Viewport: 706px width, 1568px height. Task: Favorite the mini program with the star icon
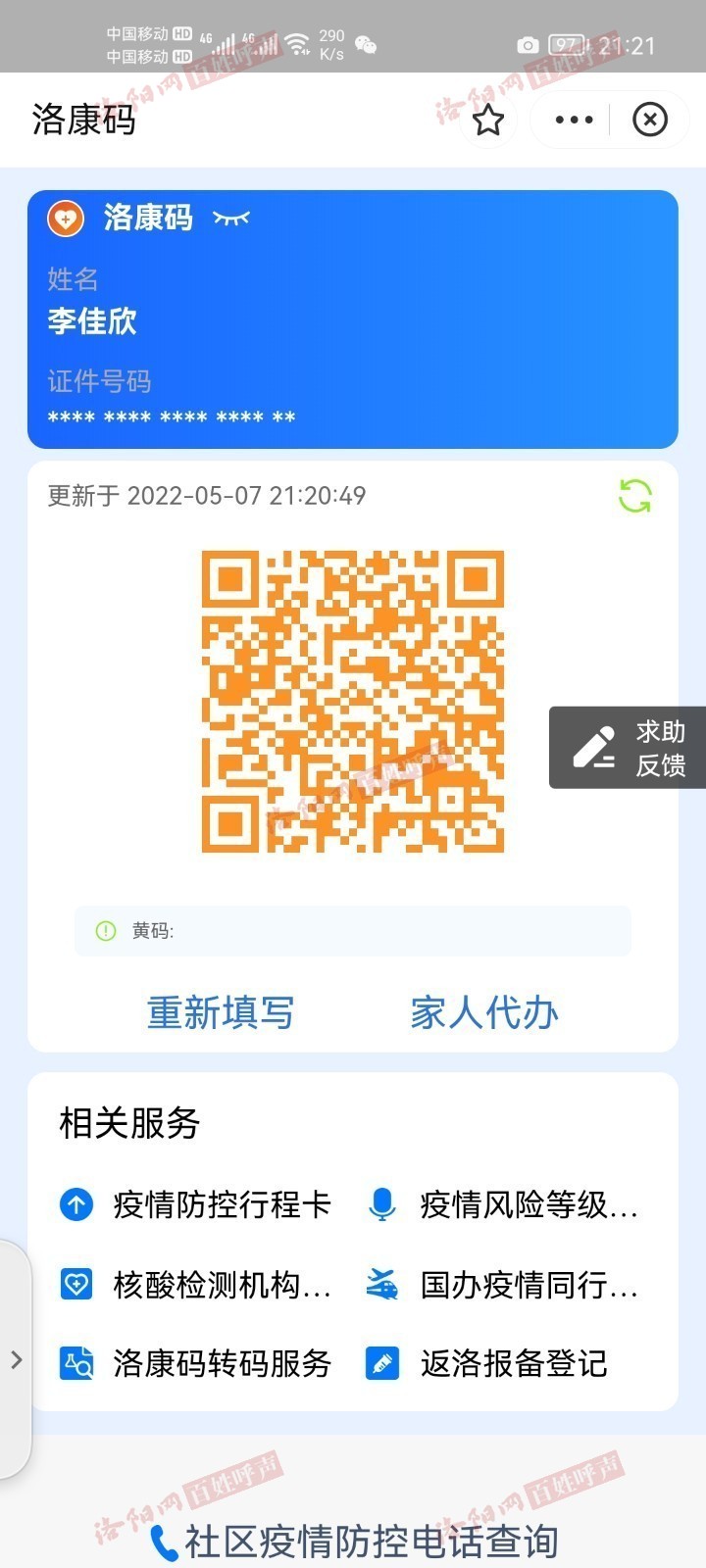488,120
